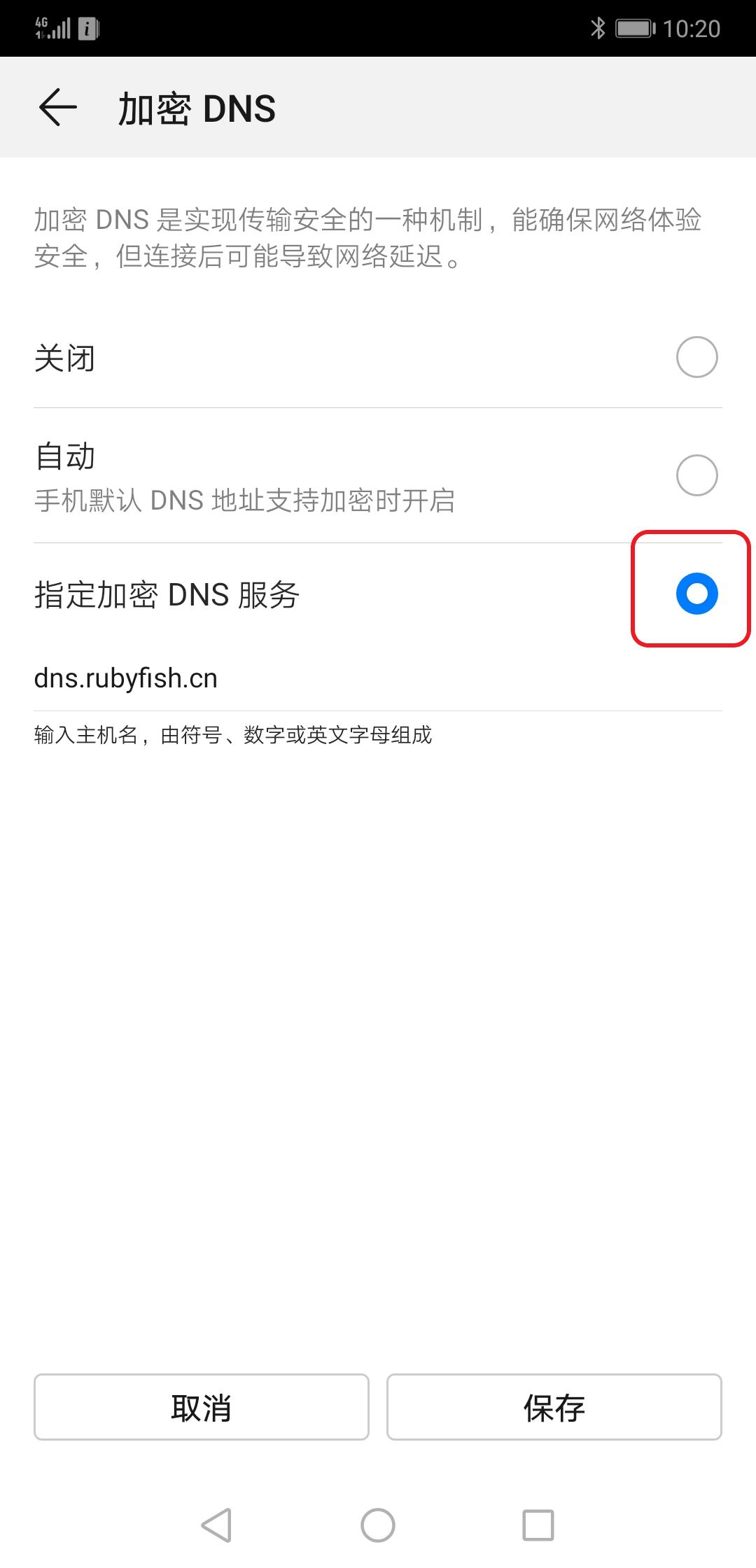Go to the home screen via navigation bar
756x1568 pixels.
coord(378,1525)
